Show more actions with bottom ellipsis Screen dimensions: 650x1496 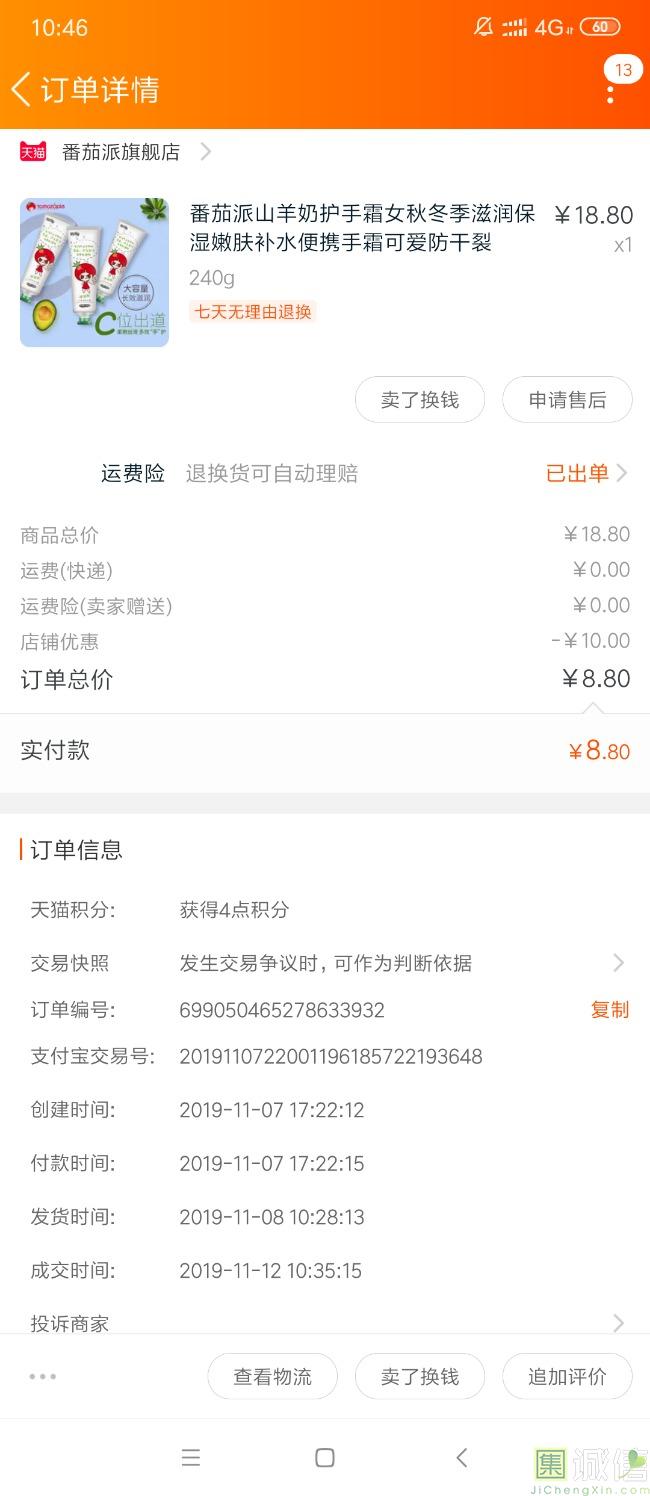[43, 1376]
